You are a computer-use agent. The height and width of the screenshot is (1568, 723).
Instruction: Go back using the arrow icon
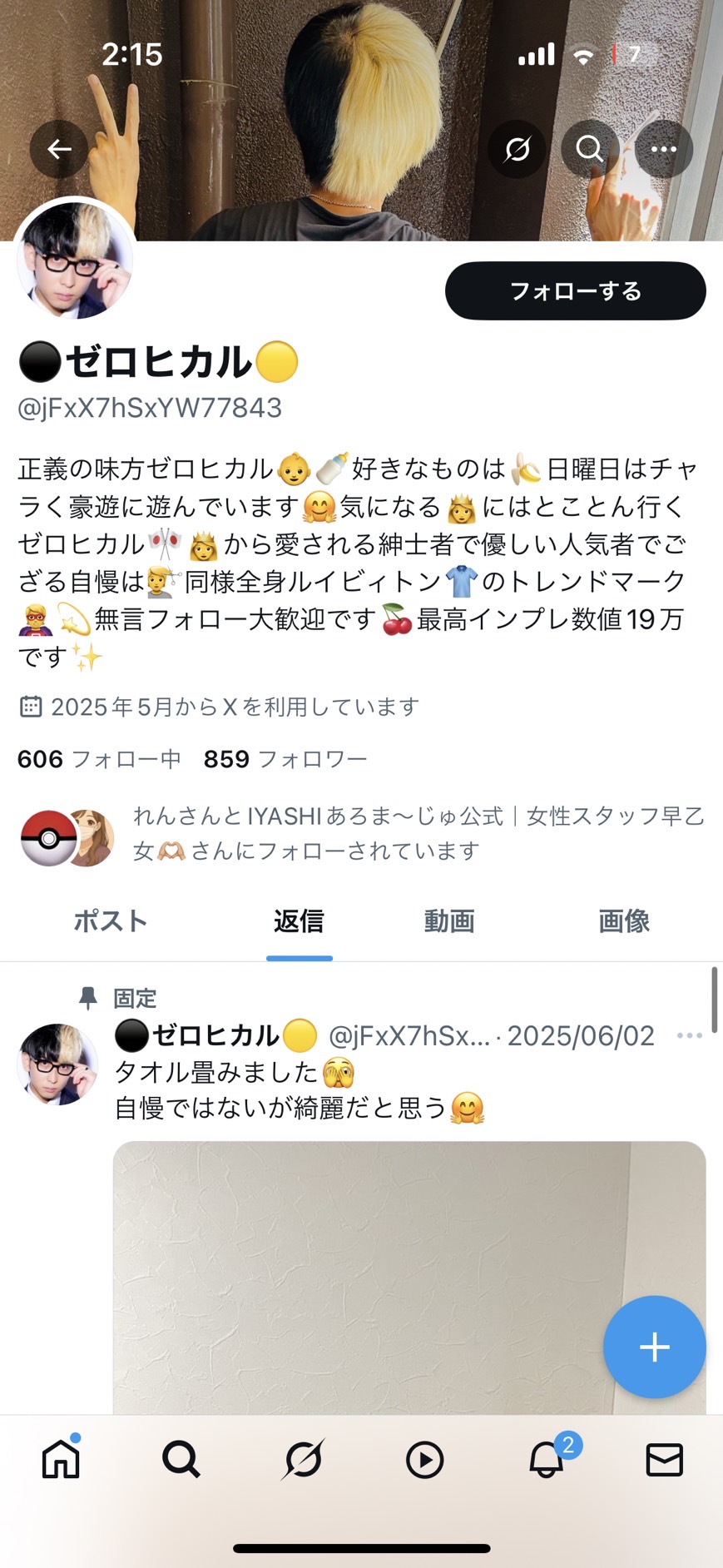pyautogui.click(x=59, y=150)
